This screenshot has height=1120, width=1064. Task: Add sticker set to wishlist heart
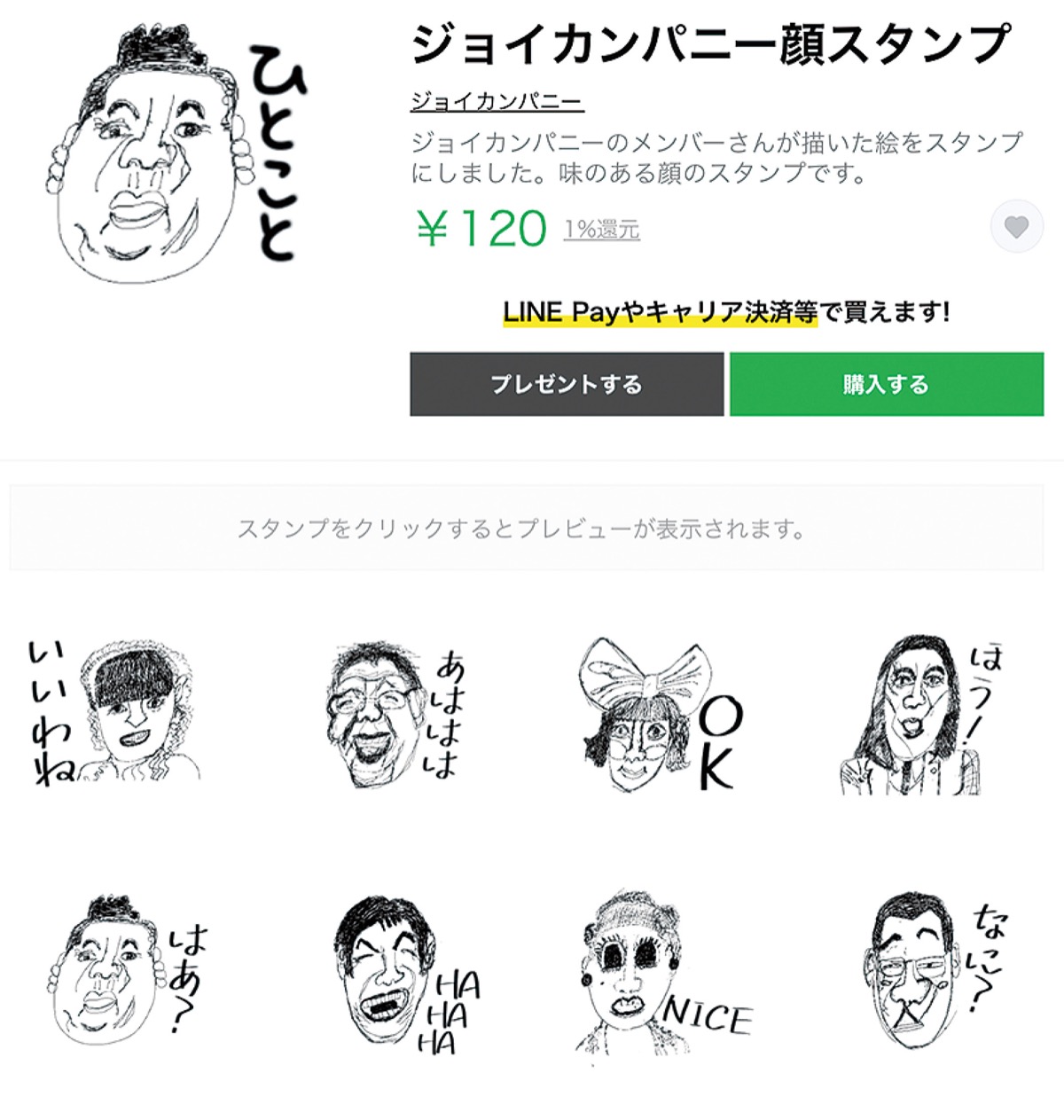[x=1016, y=227]
